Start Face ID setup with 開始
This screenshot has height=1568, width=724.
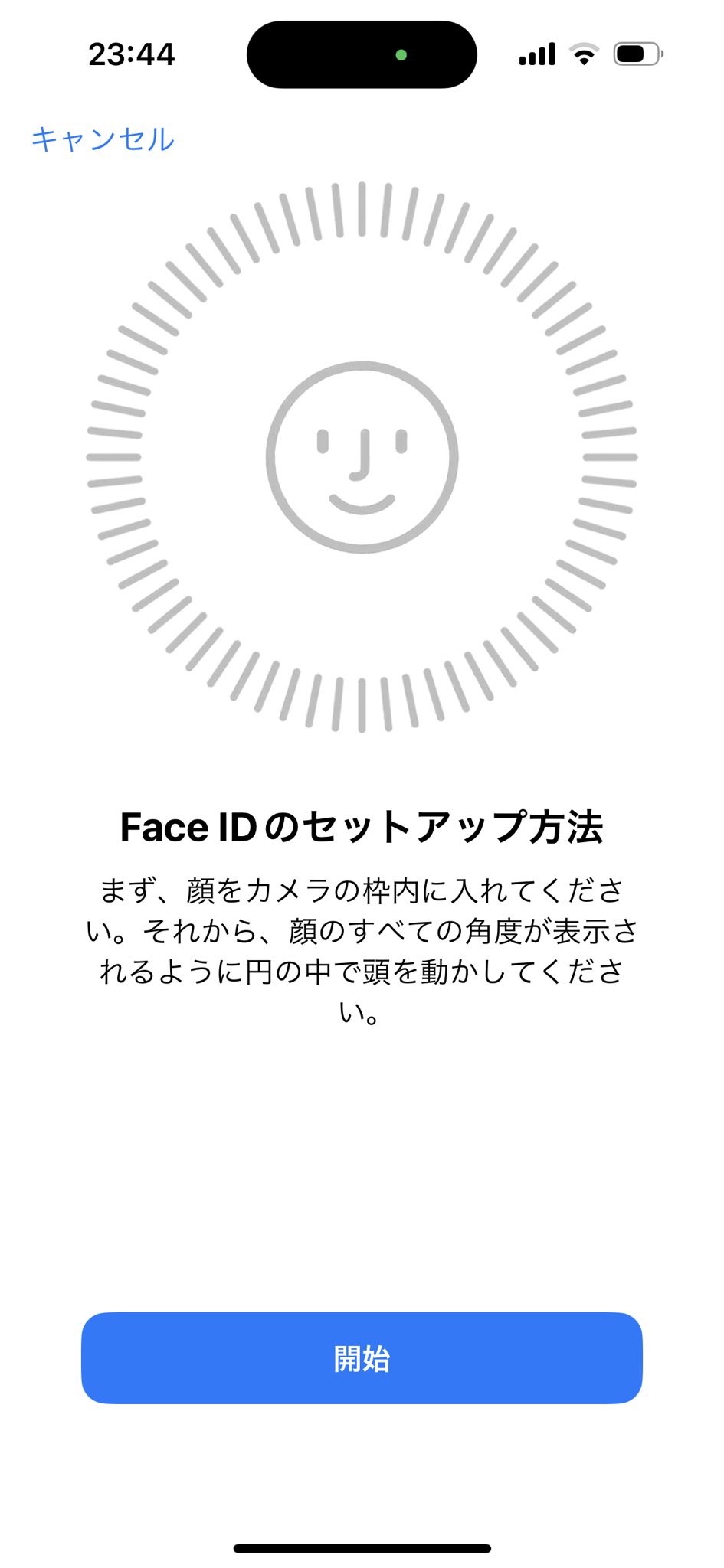click(362, 1358)
